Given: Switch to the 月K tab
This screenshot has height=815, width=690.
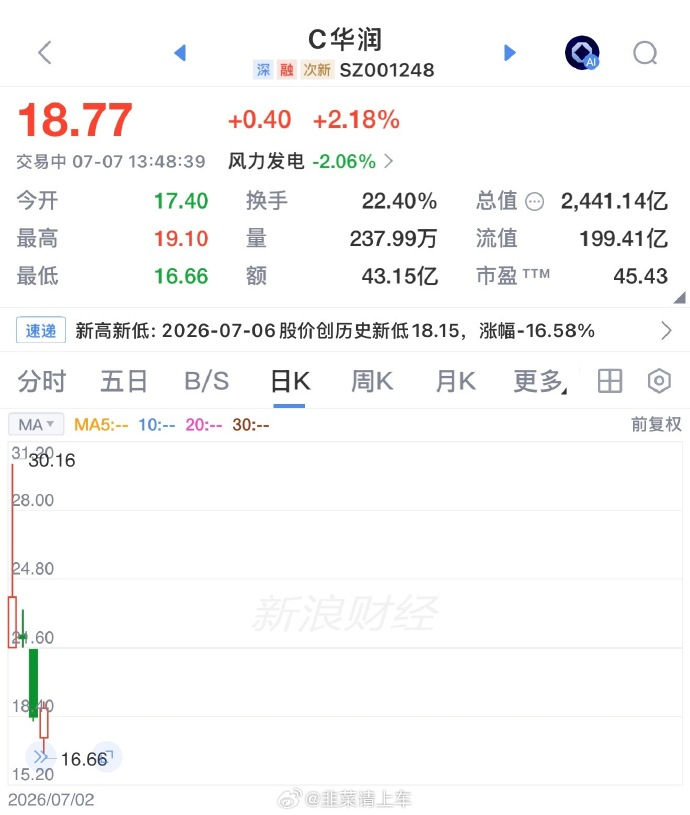Looking at the screenshot, I should (x=455, y=382).
